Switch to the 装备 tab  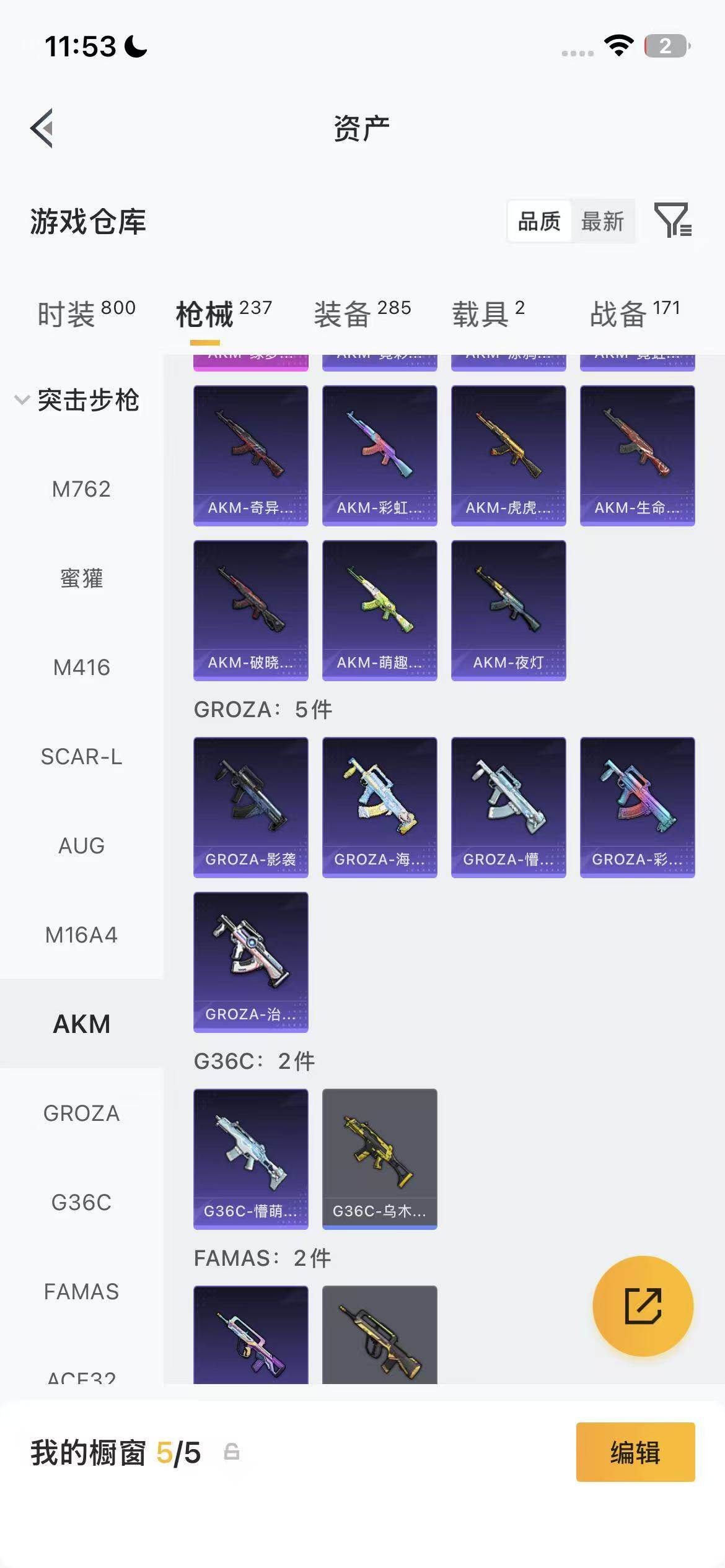tap(362, 313)
